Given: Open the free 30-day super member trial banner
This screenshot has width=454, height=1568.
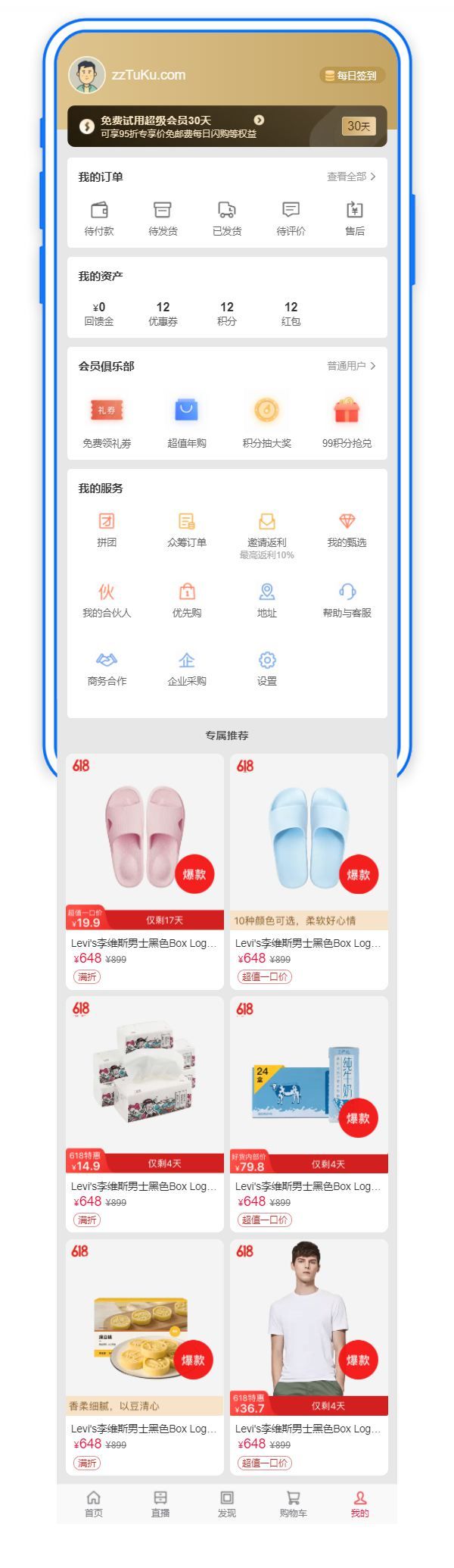Looking at the screenshot, I should tap(227, 126).
